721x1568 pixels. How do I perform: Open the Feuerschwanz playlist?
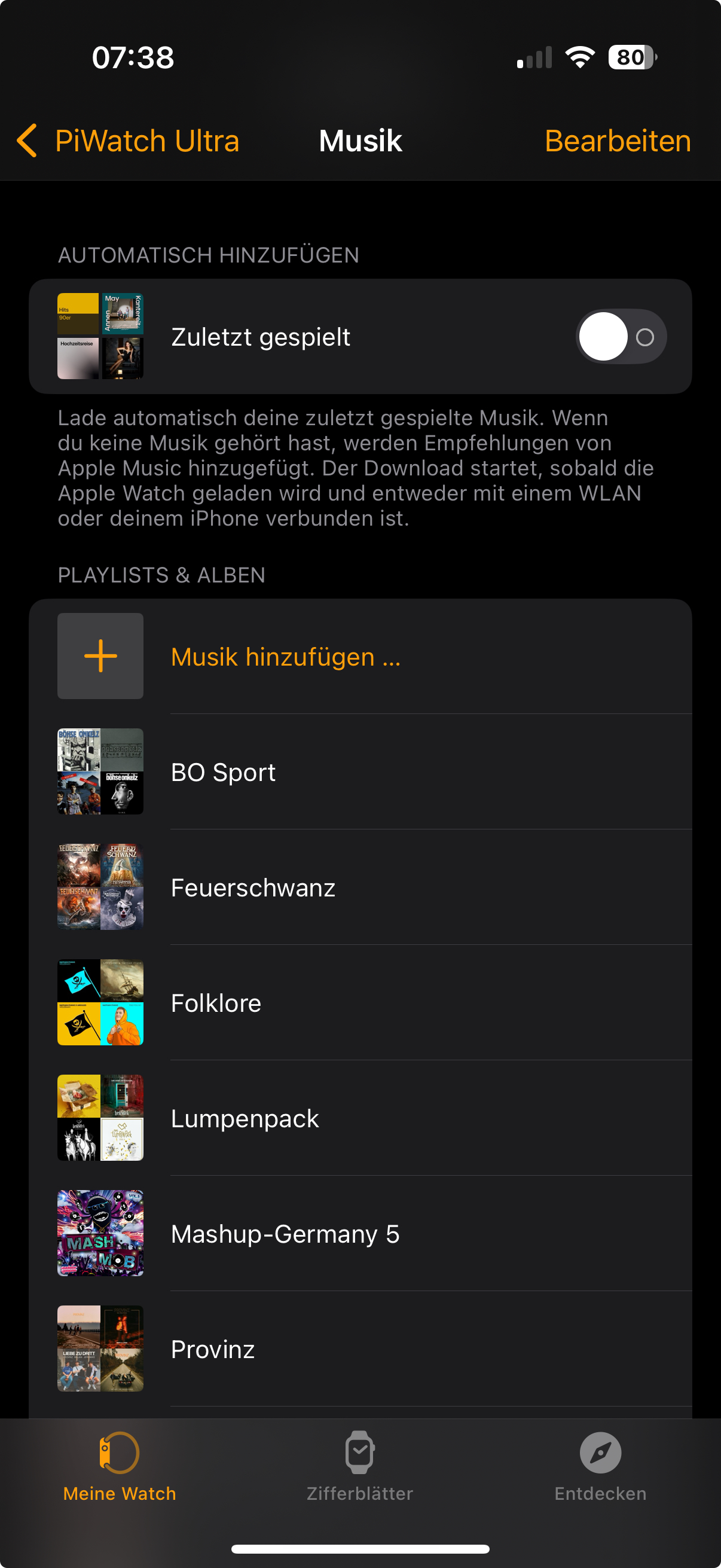[253, 887]
